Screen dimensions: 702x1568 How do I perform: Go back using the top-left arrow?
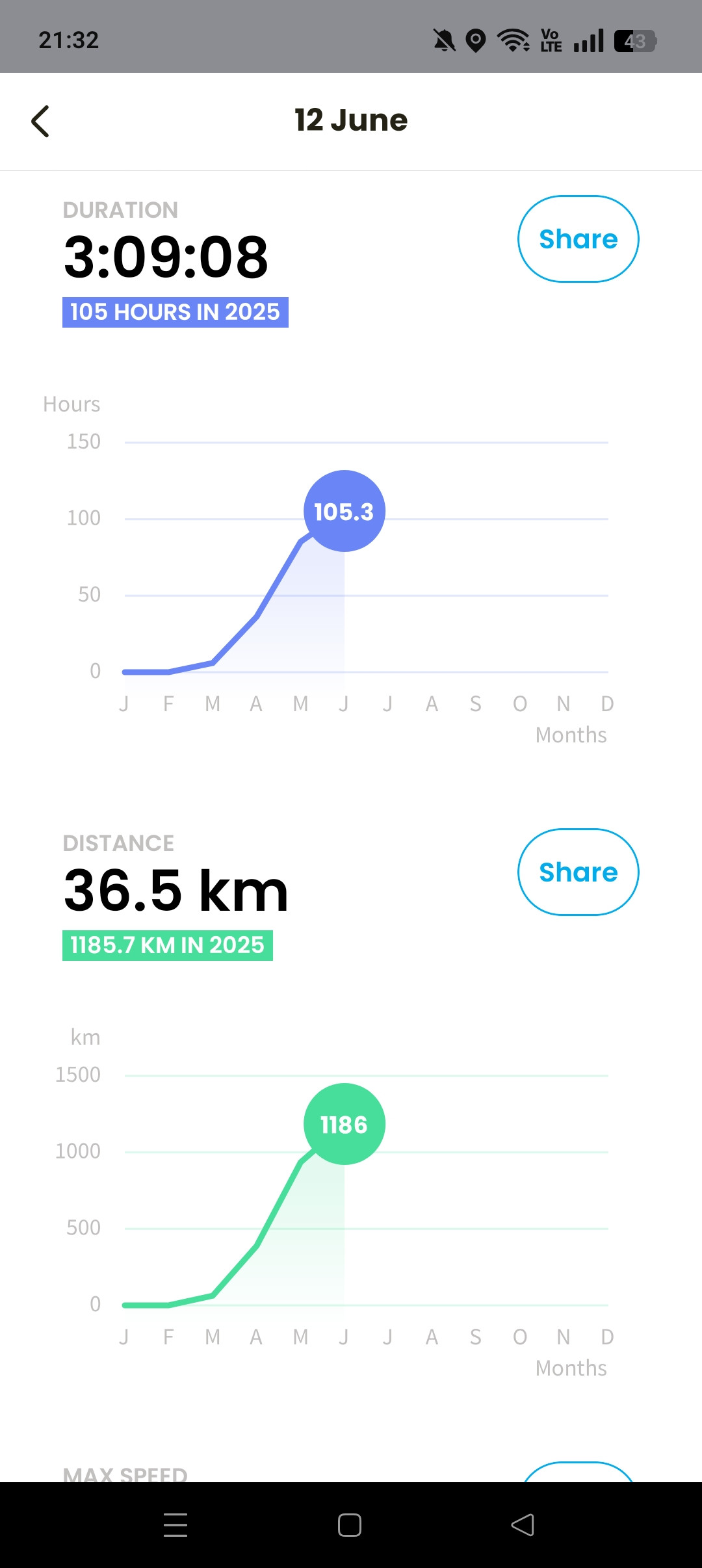click(40, 122)
